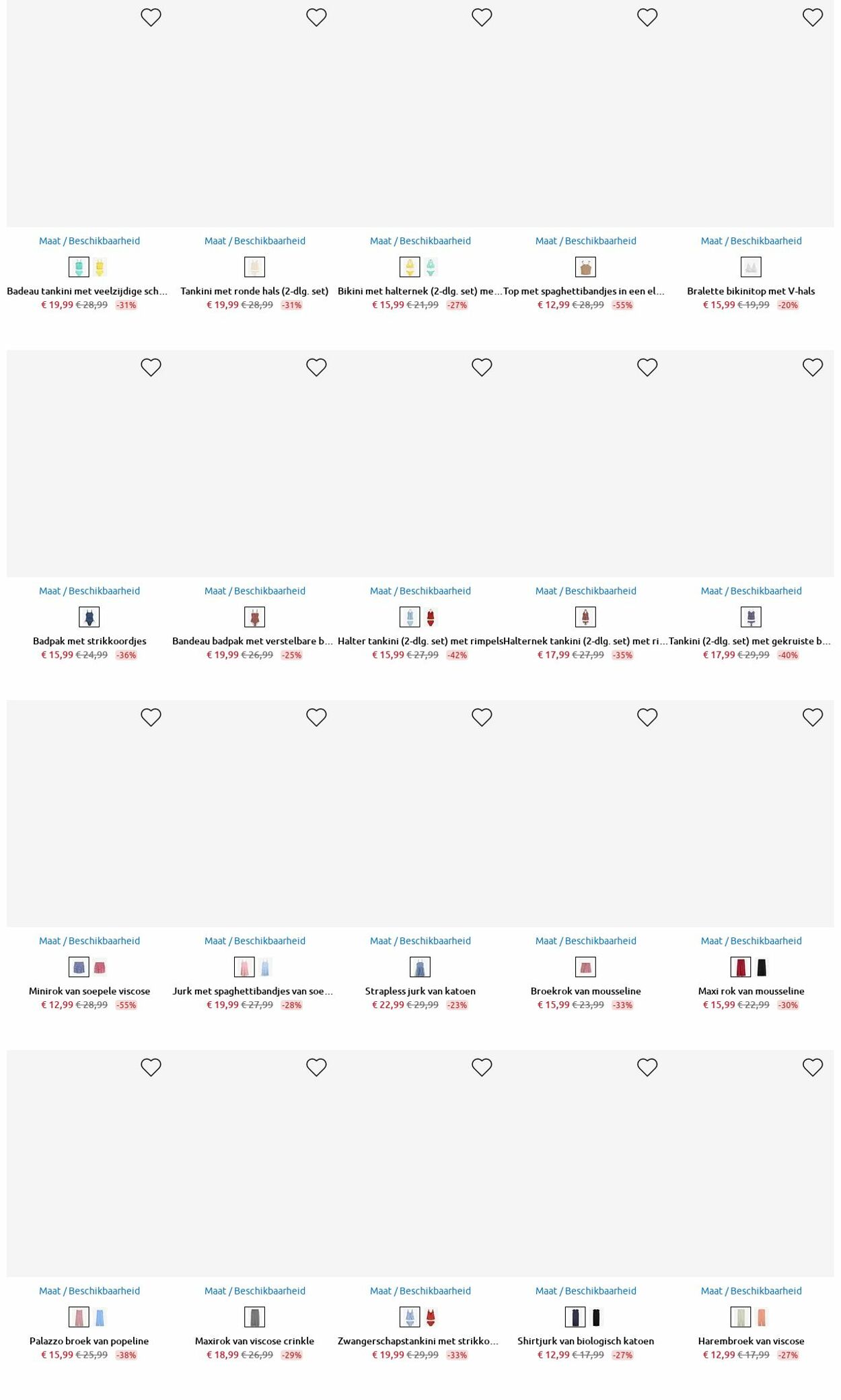
Task: Open Bikini met halternek product tile
Action: pyautogui.click(x=420, y=291)
